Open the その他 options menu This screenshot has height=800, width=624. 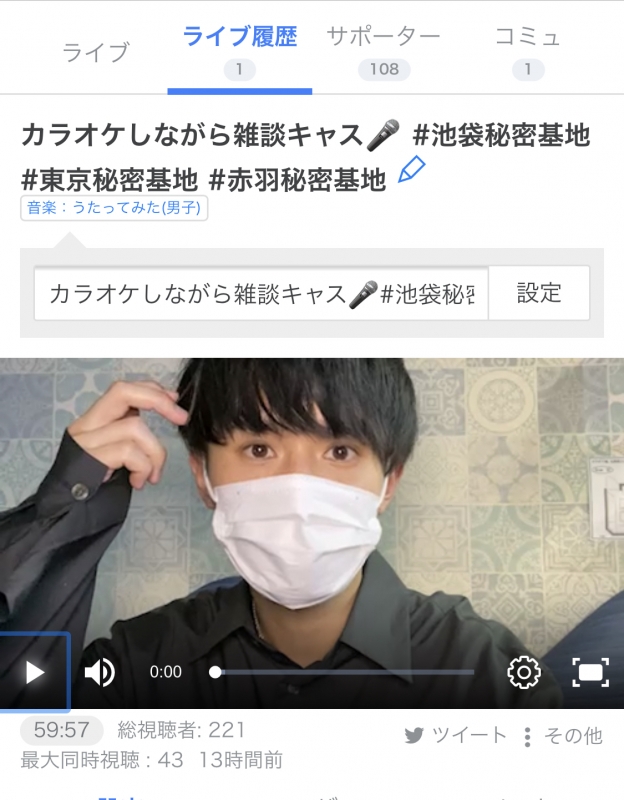pos(563,736)
